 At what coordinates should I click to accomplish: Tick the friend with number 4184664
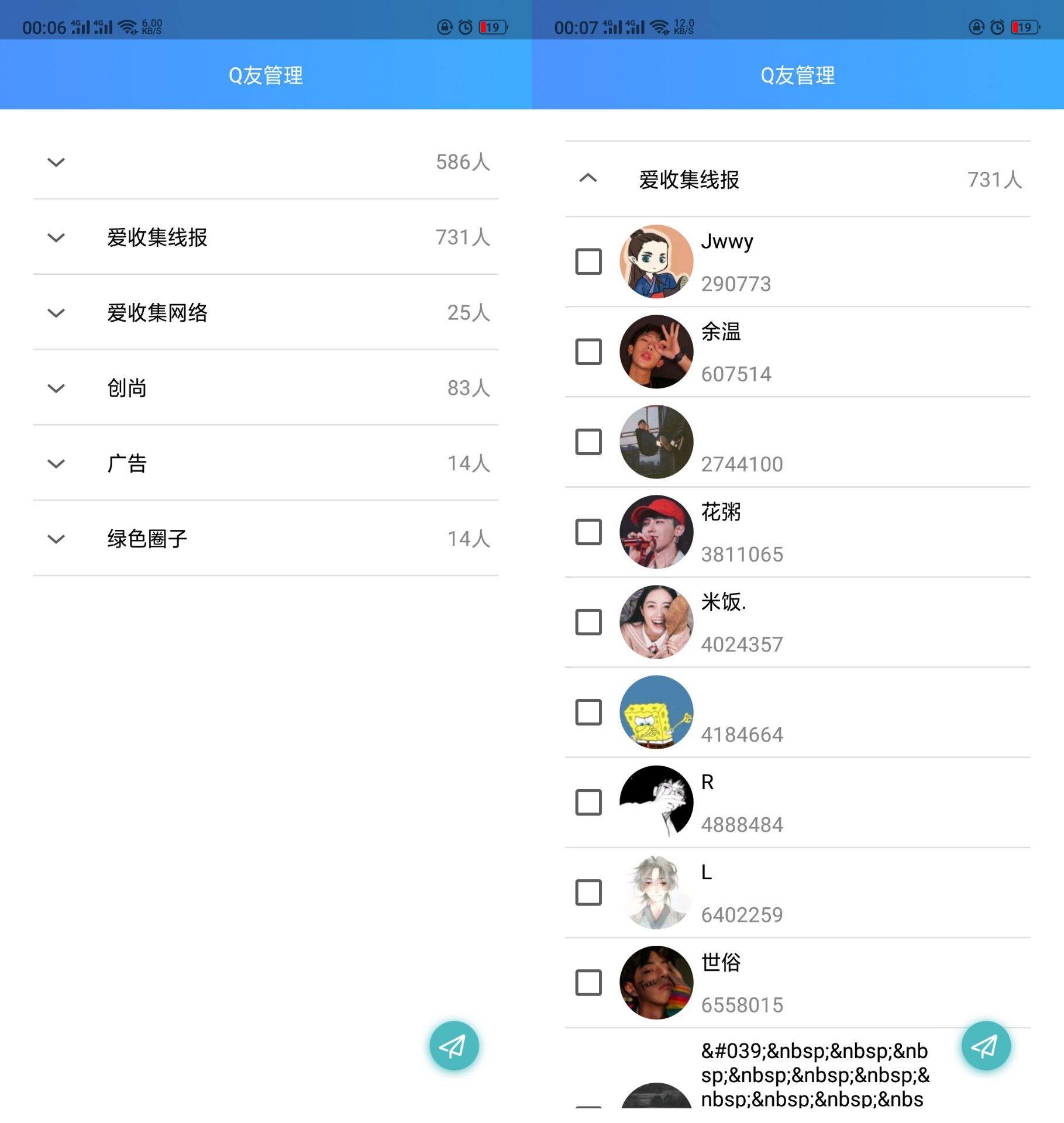tap(588, 712)
